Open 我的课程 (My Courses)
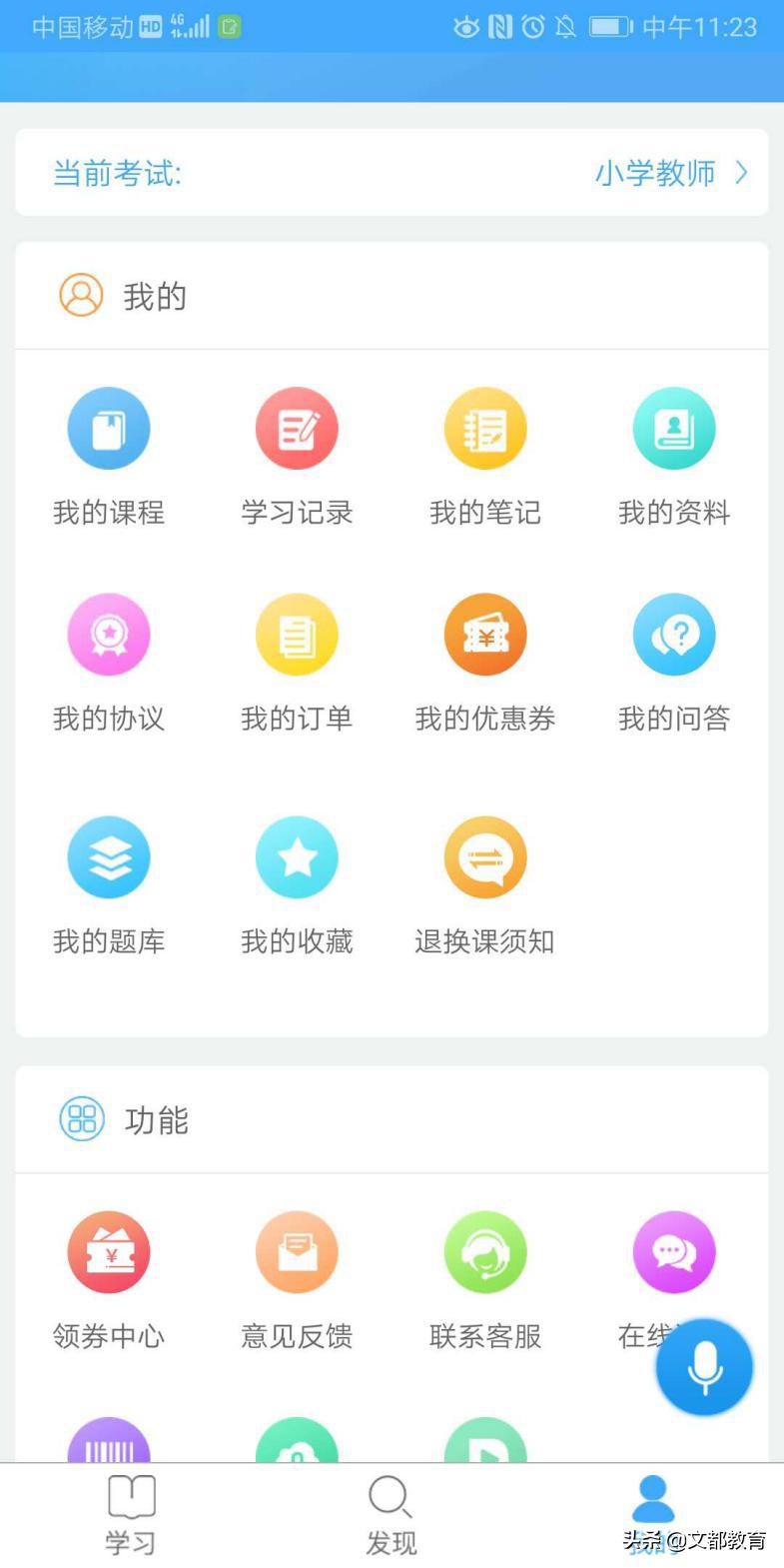Viewport: 784px width, 1568px height. coord(108,455)
